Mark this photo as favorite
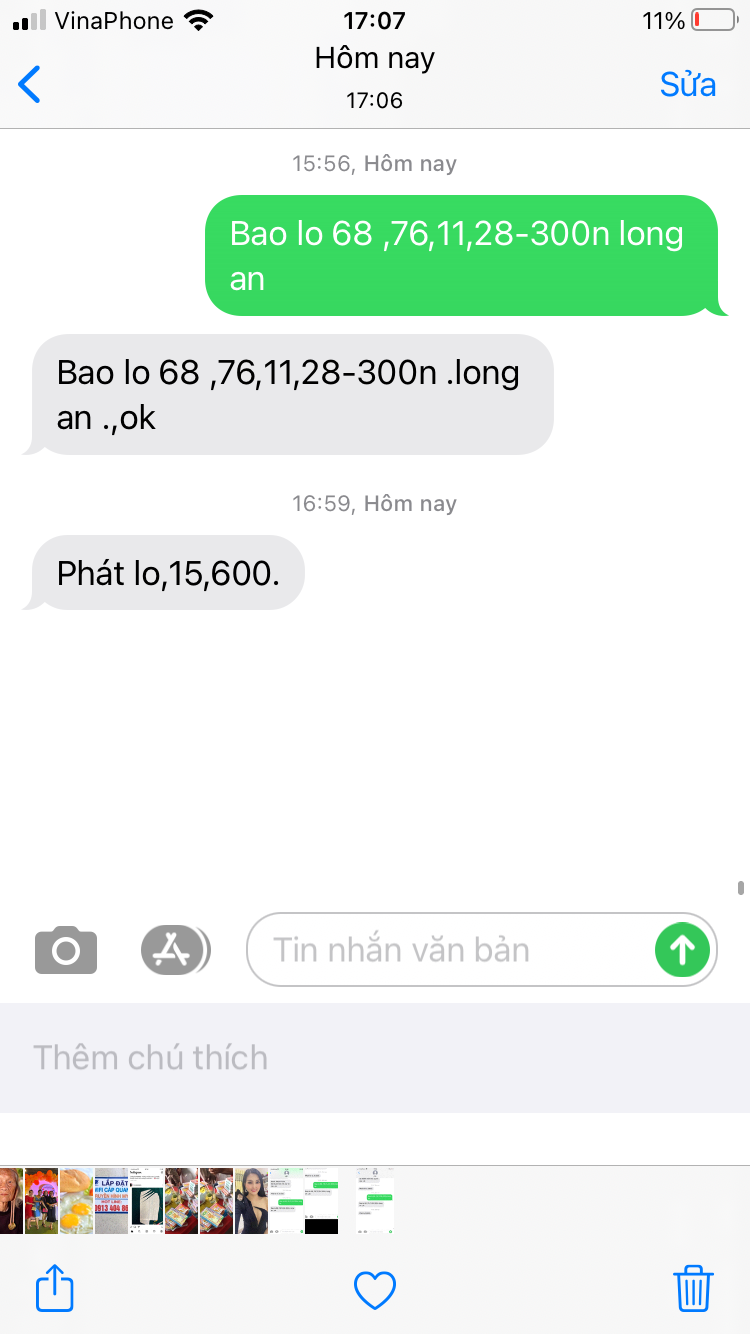This screenshot has width=750, height=1334. (375, 1290)
